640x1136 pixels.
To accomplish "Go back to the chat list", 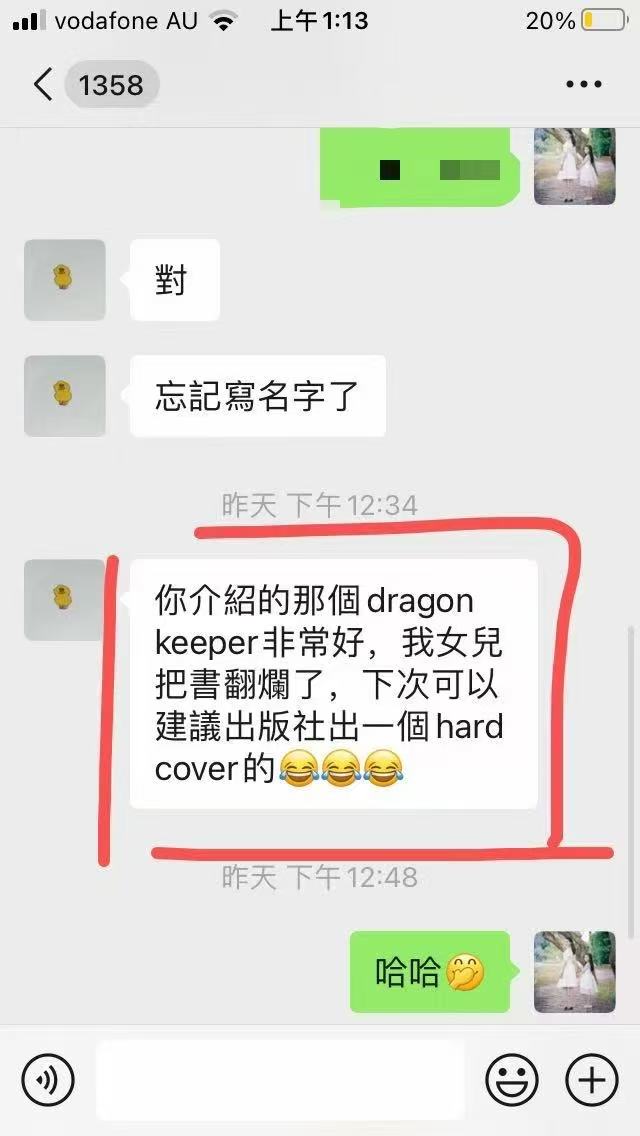I will [42, 85].
